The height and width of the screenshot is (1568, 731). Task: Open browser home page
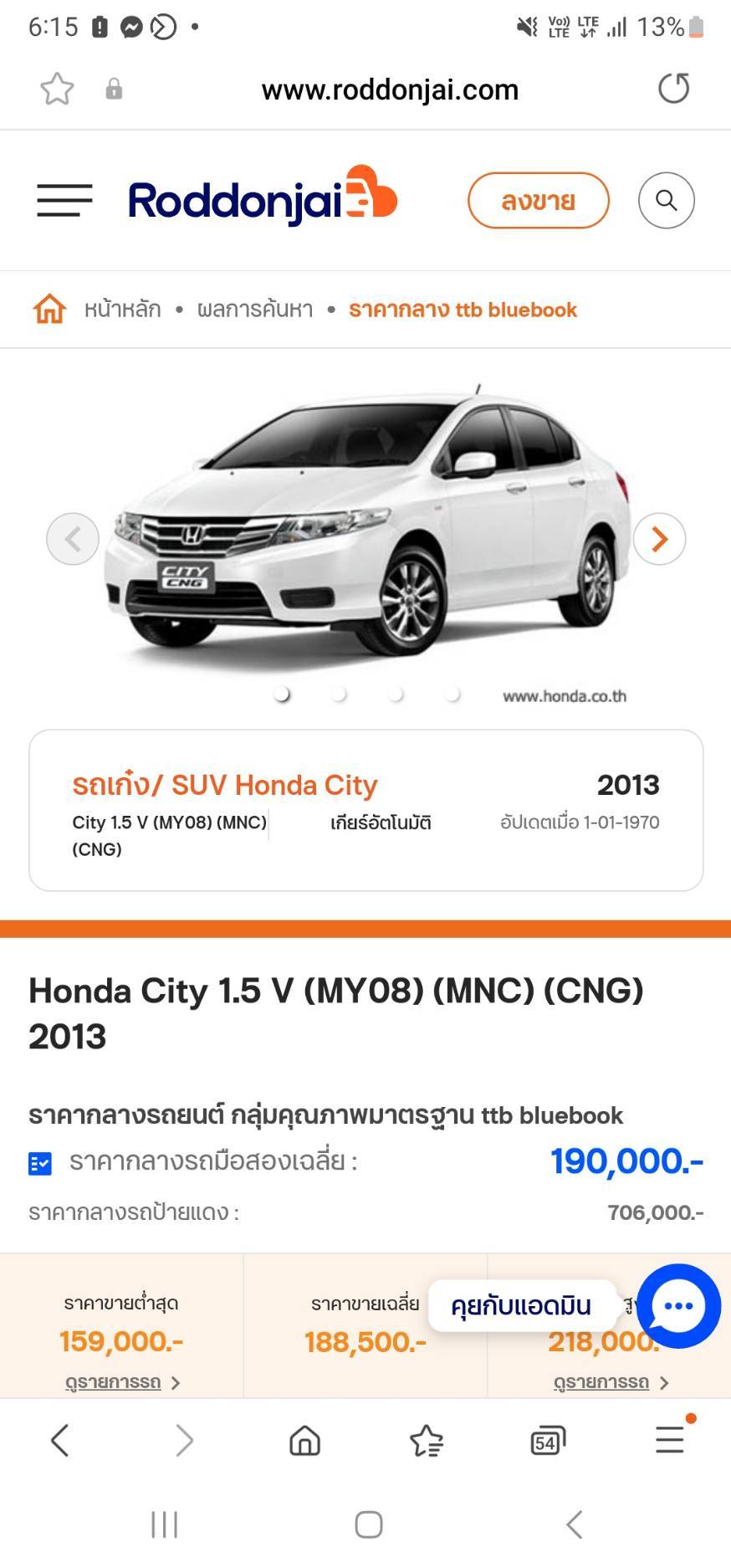click(304, 1441)
